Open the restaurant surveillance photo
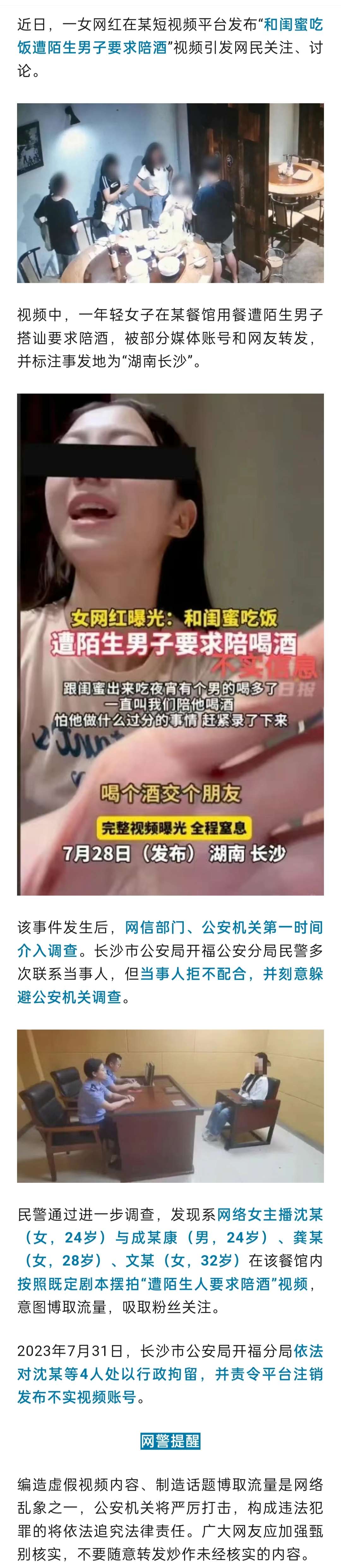Image resolution: width=341 pixels, height=1568 pixels. [x=170, y=193]
